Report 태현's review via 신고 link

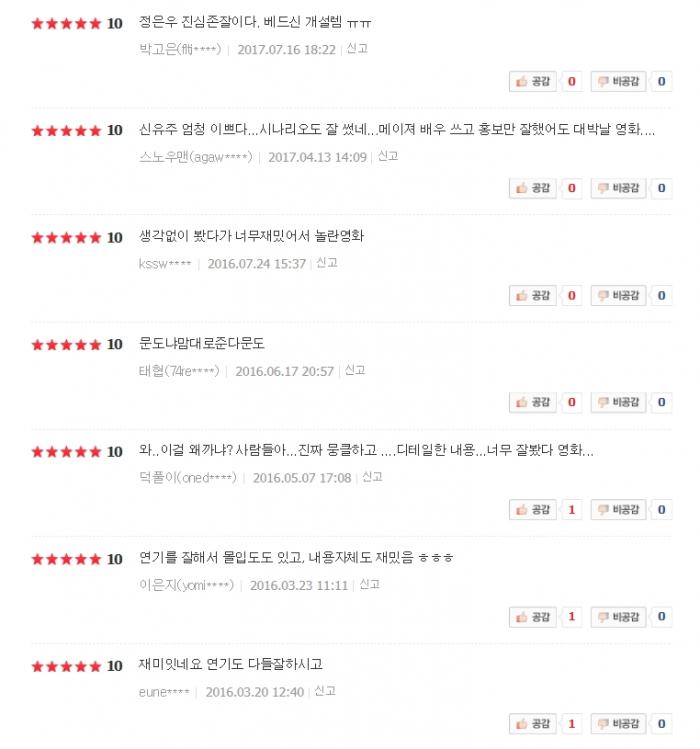(355, 370)
